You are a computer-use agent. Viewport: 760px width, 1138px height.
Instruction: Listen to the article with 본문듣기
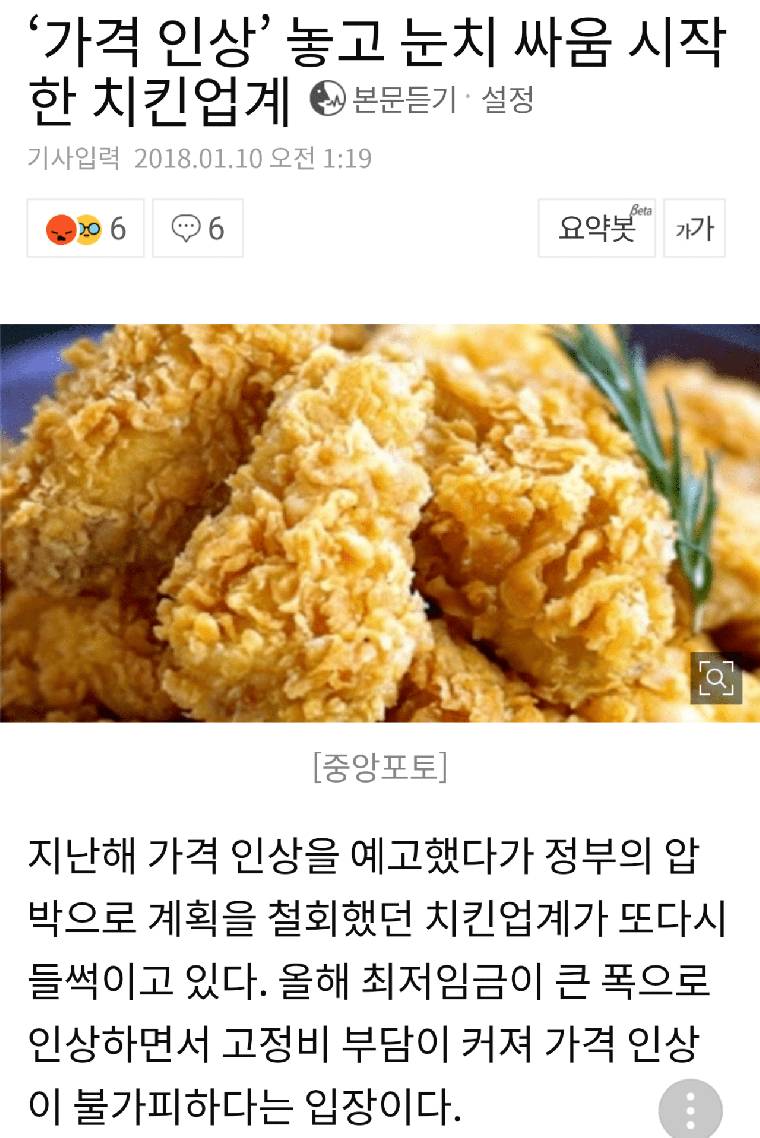[x=382, y=99]
